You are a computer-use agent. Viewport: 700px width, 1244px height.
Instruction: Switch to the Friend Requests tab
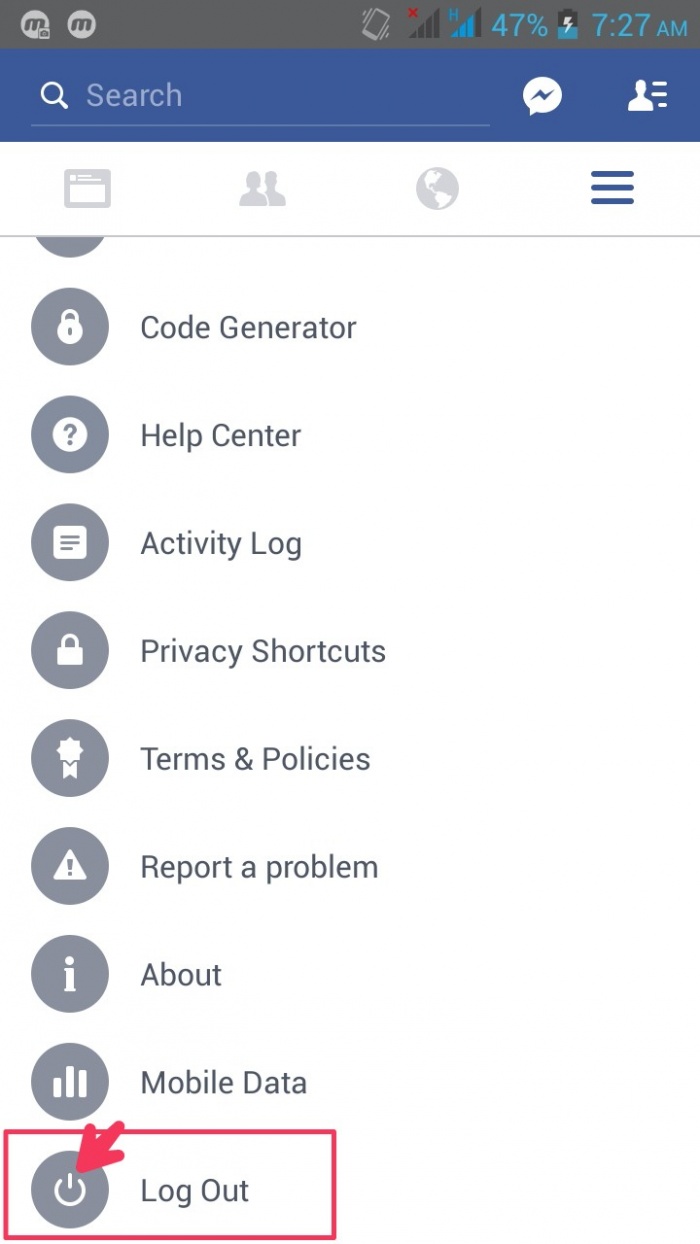pos(262,188)
